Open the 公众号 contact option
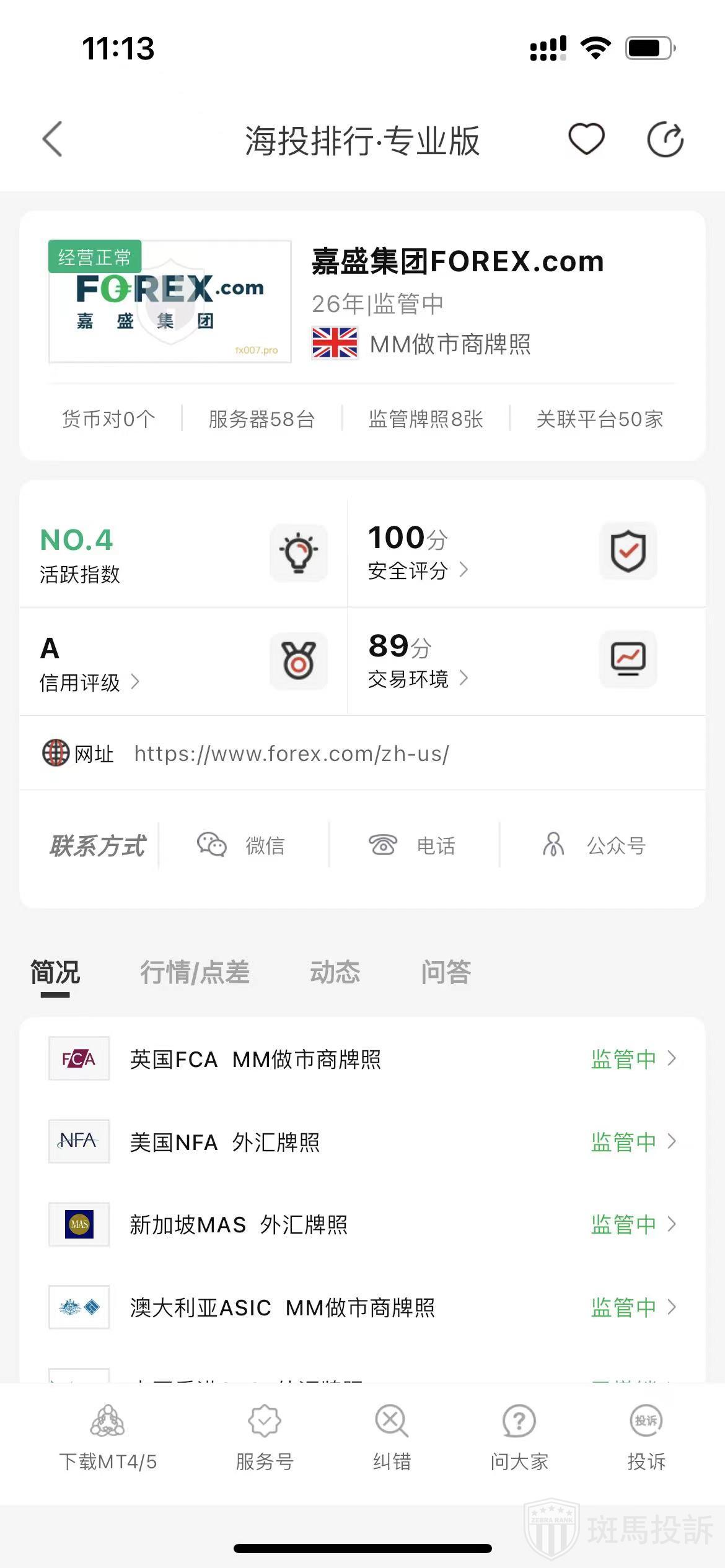 click(595, 845)
